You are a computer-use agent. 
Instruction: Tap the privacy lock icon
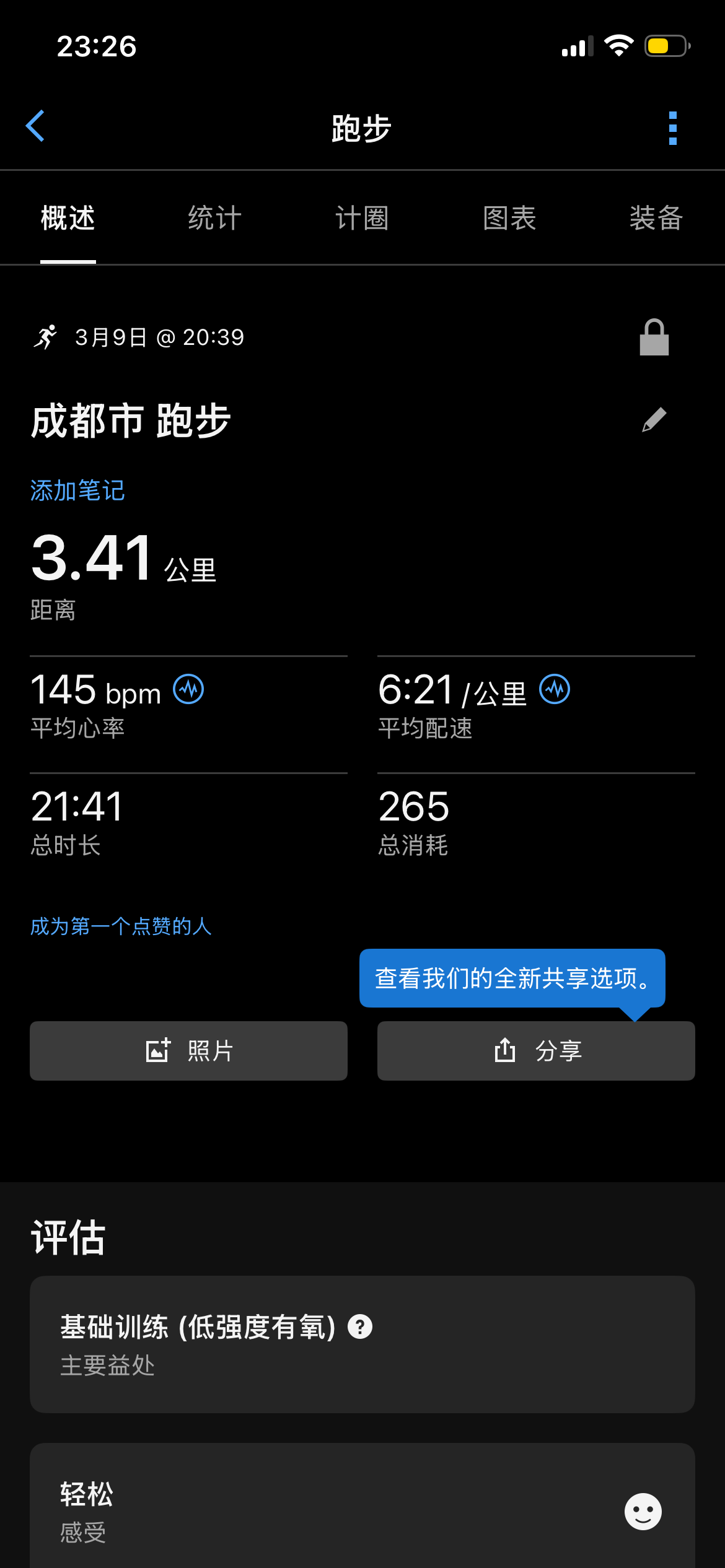pos(654,338)
